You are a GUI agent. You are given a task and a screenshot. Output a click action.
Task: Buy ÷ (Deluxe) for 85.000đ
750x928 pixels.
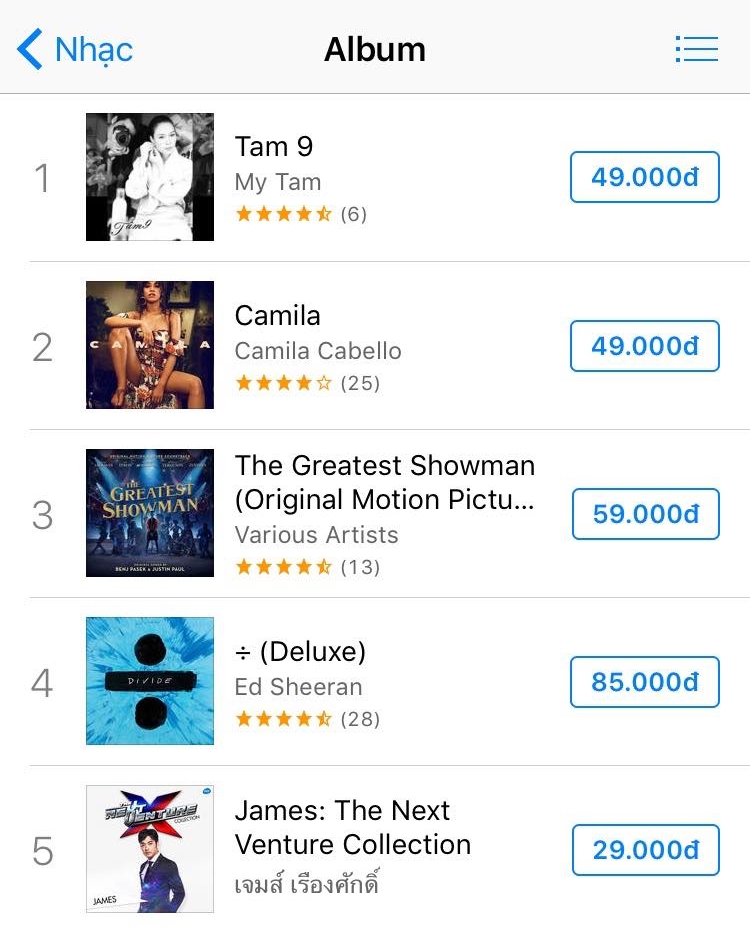coord(644,682)
